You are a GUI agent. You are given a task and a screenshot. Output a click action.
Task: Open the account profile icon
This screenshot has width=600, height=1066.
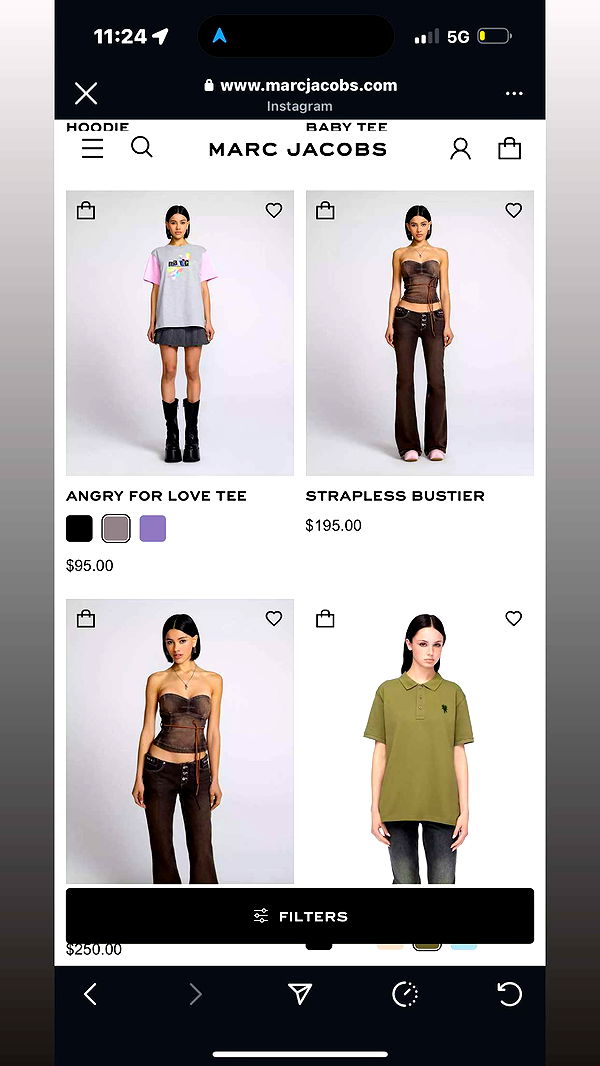tap(460, 149)
